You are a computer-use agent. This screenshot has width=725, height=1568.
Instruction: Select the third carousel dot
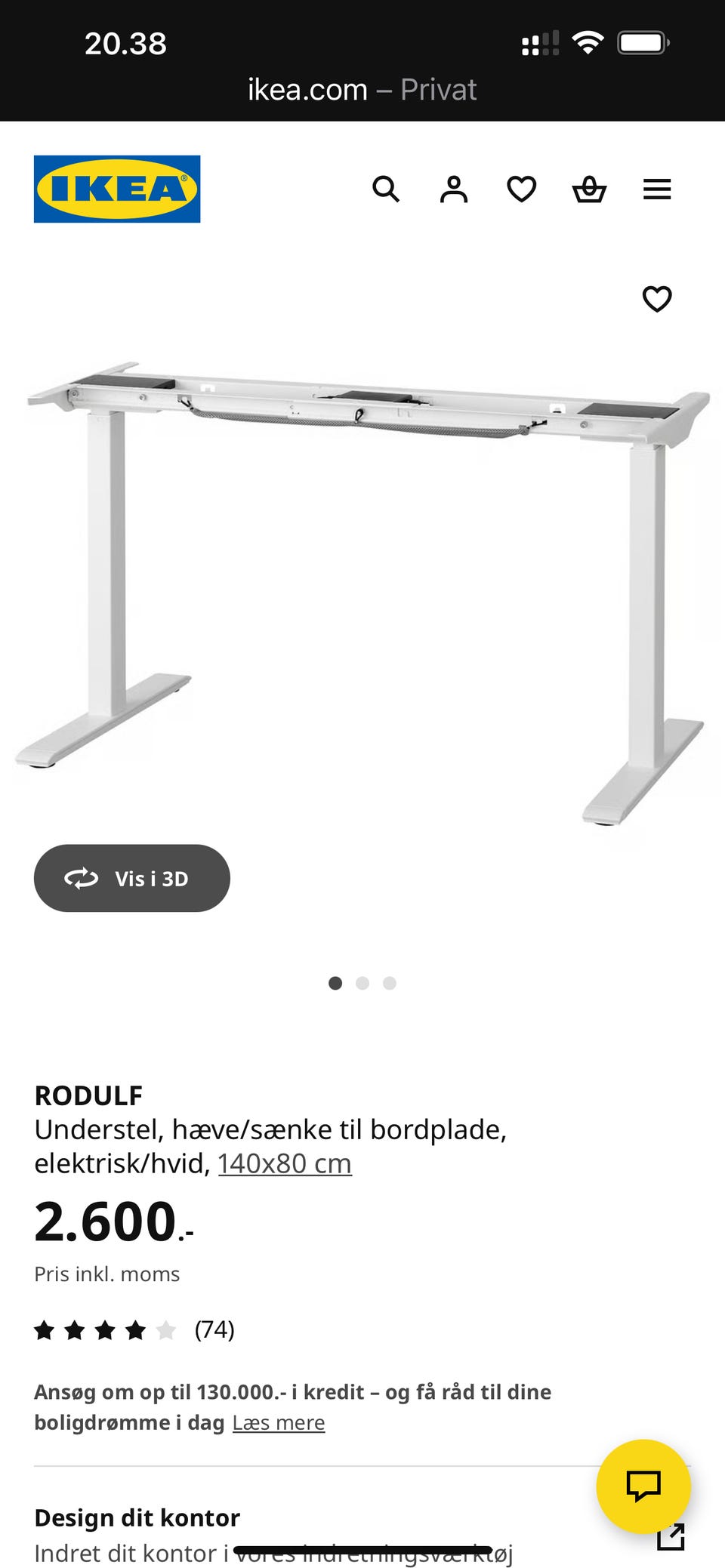coord(390,983)
